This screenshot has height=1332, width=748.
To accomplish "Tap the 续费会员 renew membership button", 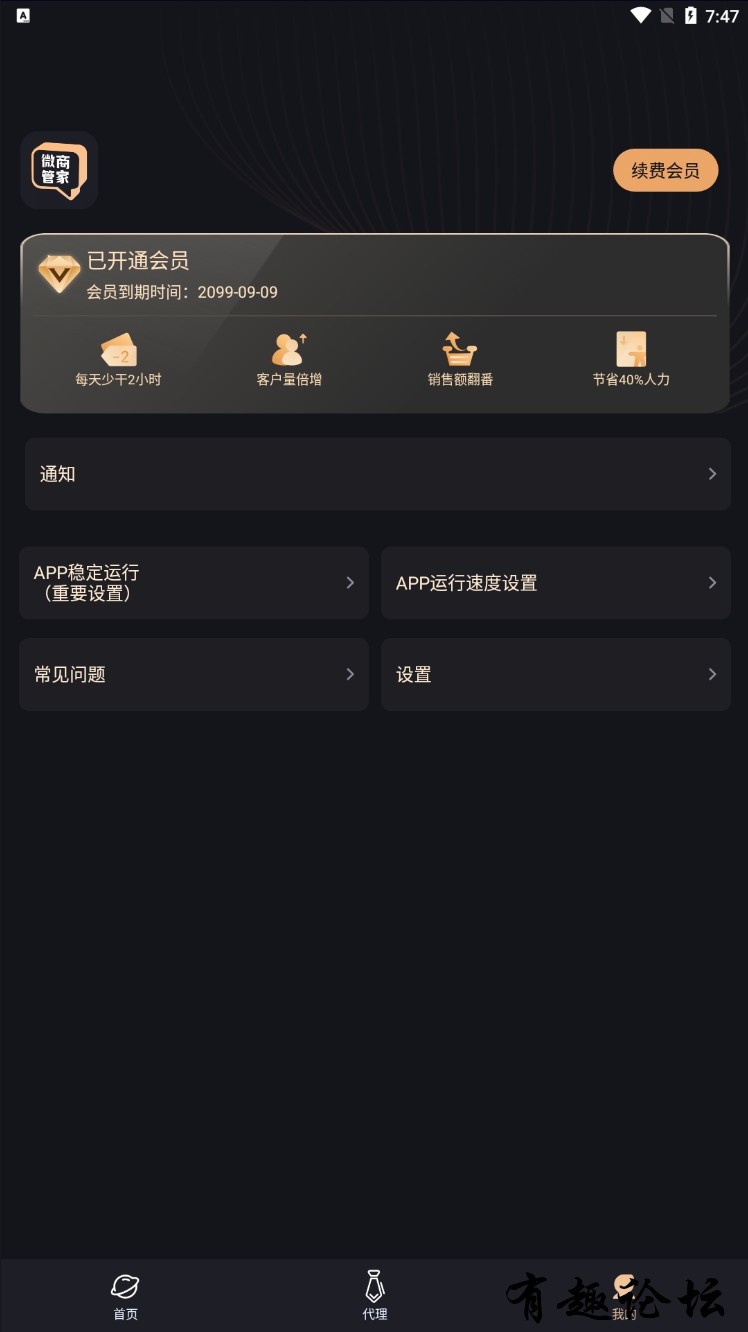I will [665, 170].
